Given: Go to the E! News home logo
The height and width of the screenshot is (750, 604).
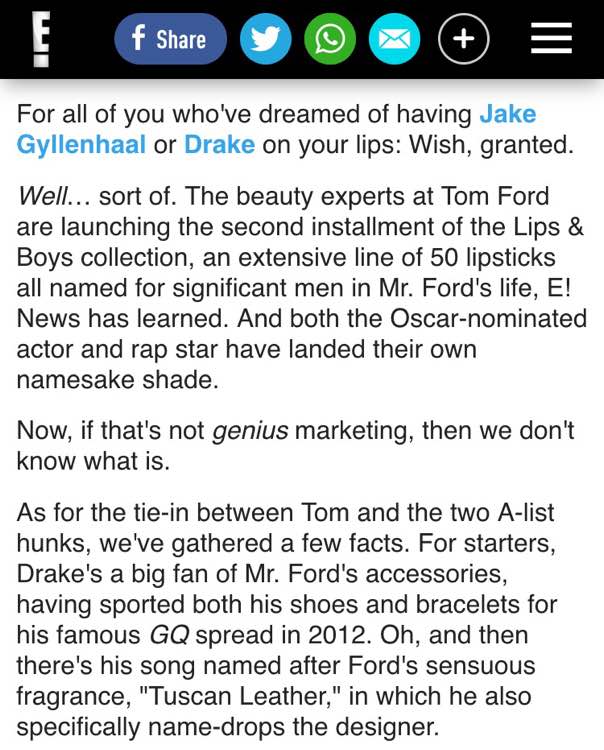Looking at the screenshot, I should [x=42, y=39].
